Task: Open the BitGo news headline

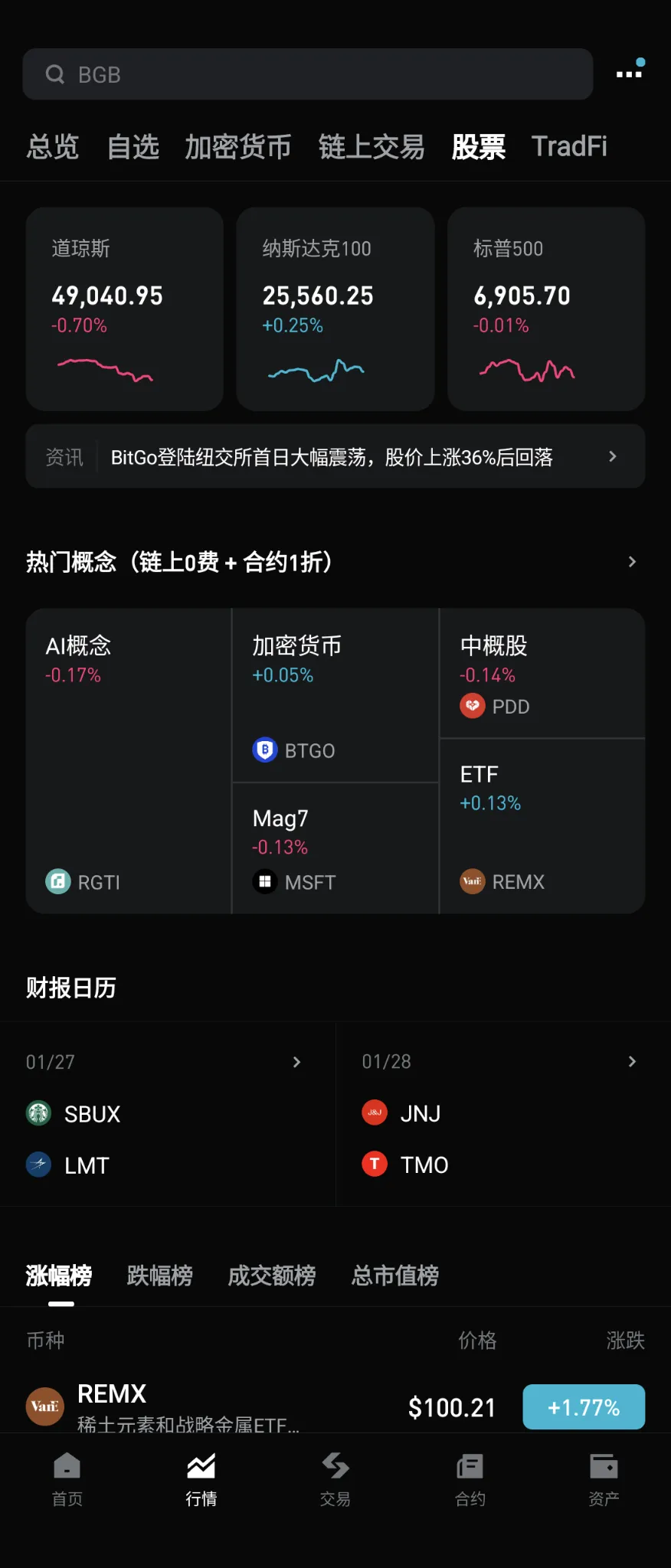Action: click(335, 456)
